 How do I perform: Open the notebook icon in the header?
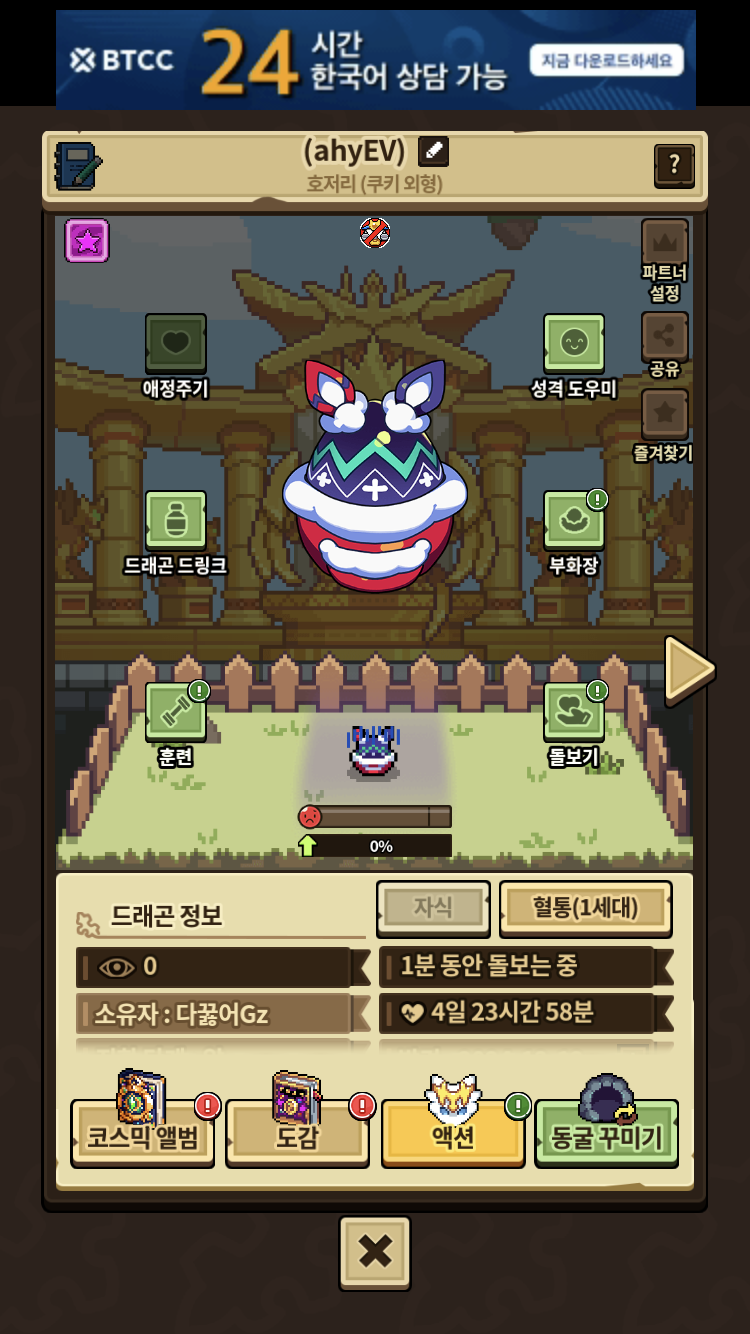(78, 167)
